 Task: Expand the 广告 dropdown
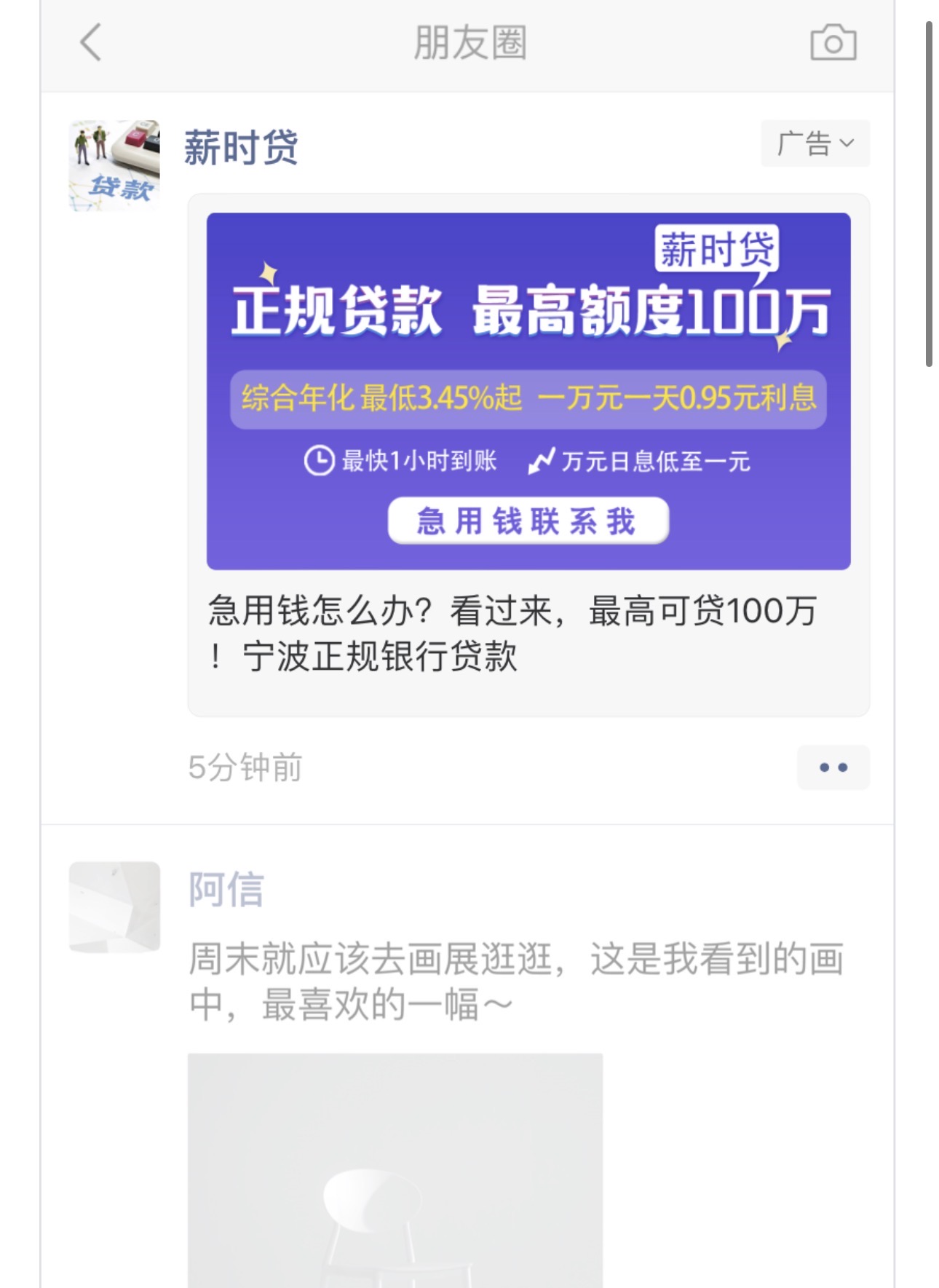point(815,143)
